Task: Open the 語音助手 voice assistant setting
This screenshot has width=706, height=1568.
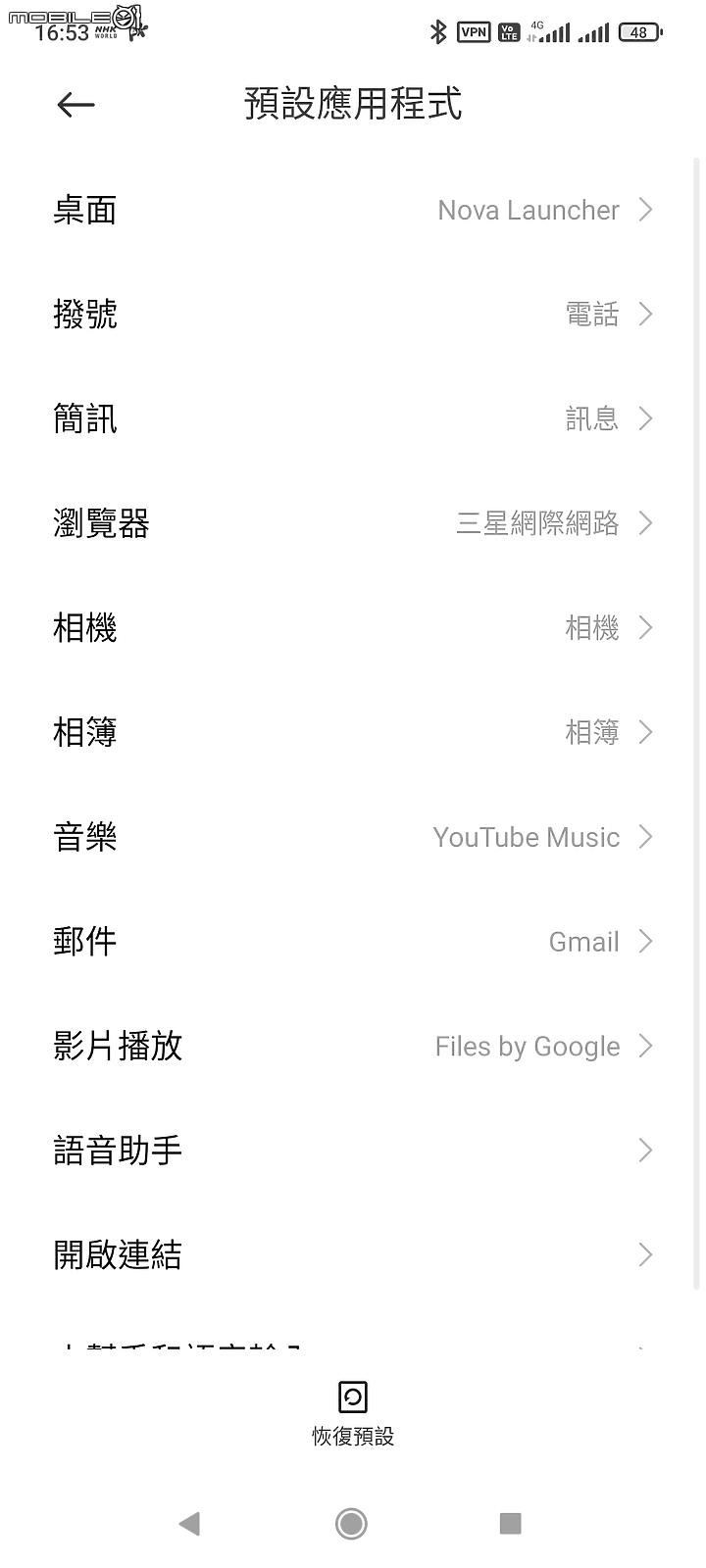Action: (353, 1151)
